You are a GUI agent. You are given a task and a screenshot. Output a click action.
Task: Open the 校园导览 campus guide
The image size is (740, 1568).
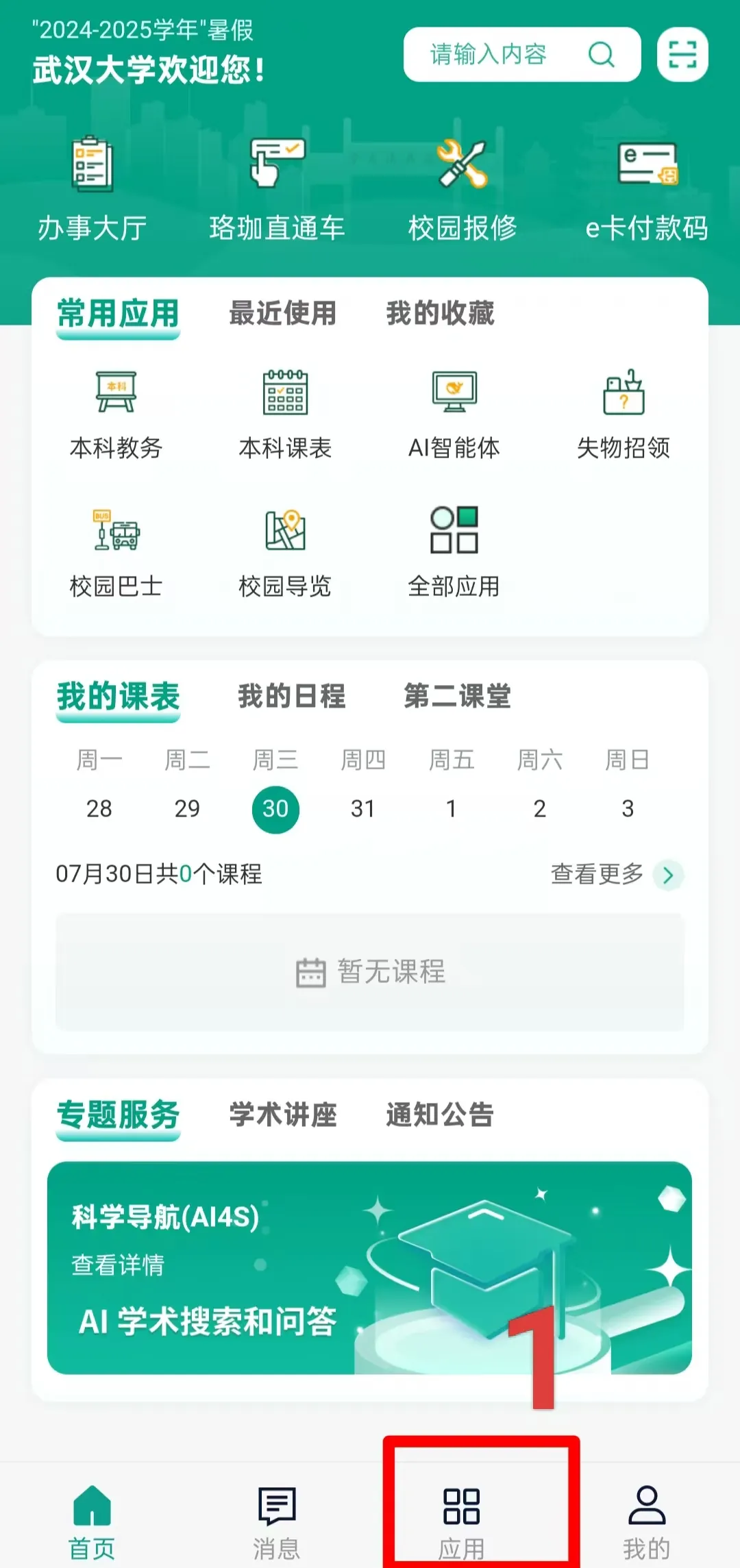click(285, 548)
